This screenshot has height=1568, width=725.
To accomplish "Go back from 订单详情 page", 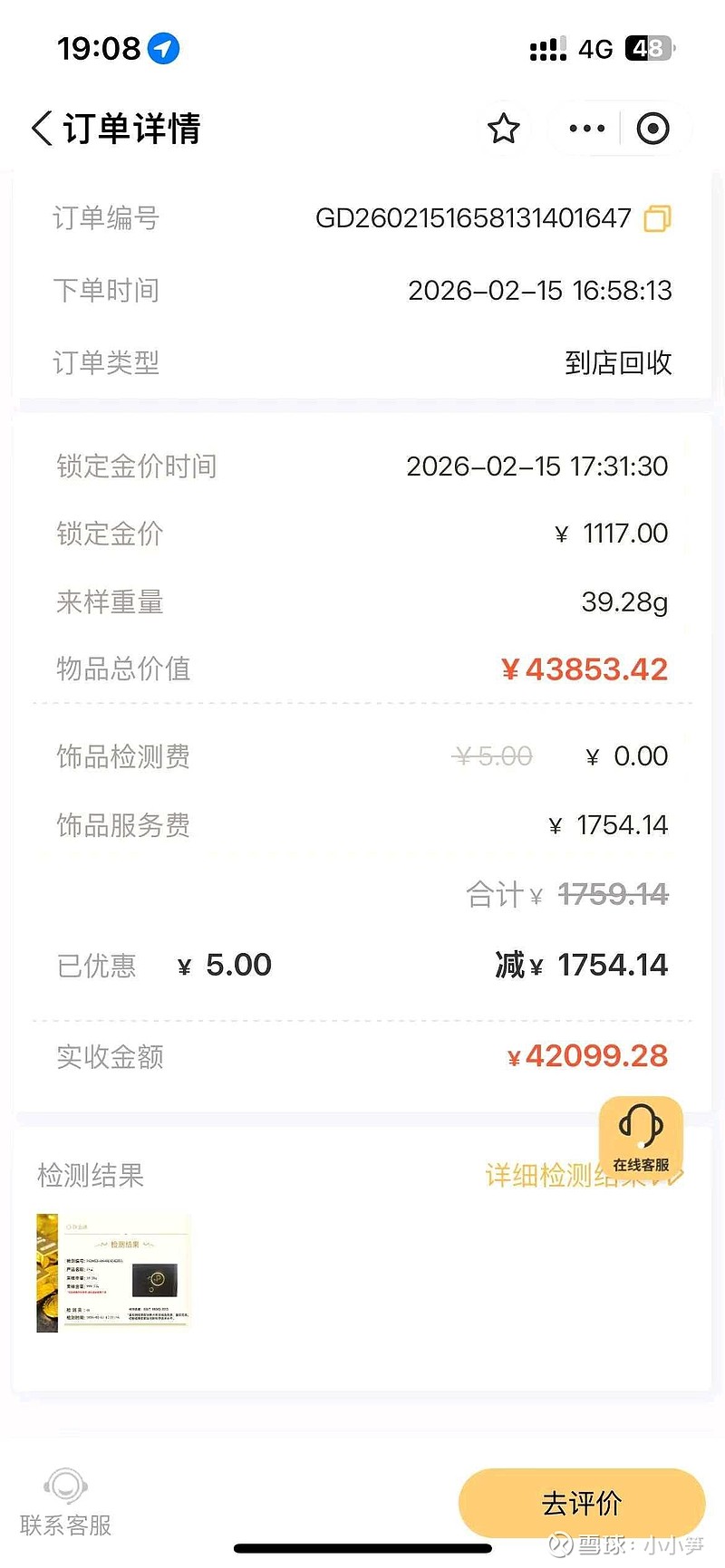I will click(x=42, y=129).
